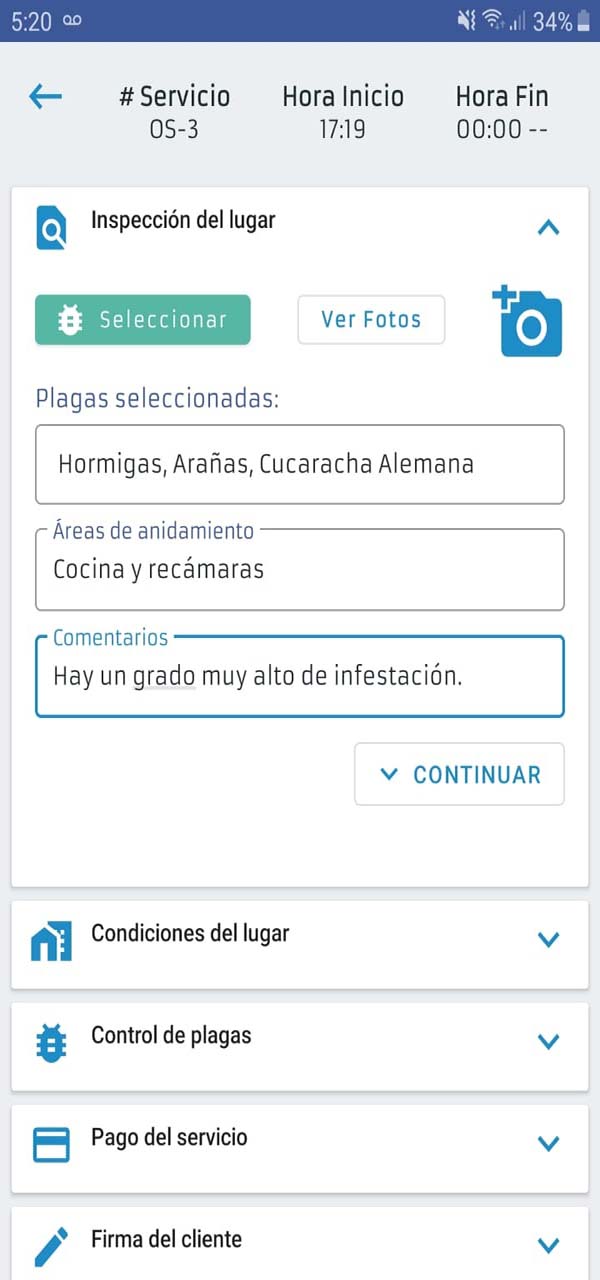Screen dimensions: 600x1280
Task: Tap the Seleccionar pests button
Action: [143, 320]
